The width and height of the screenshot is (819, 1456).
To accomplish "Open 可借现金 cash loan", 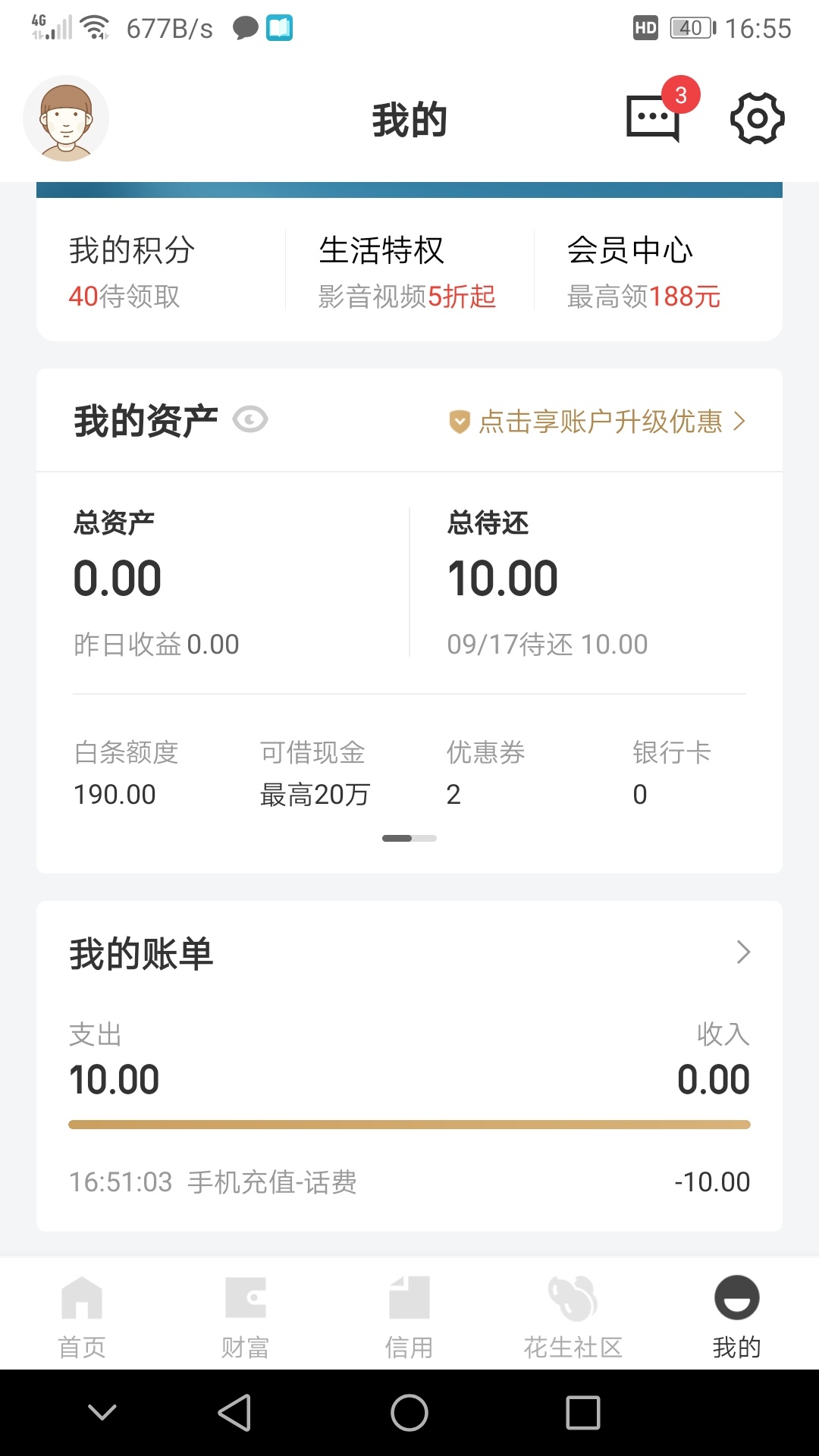I will coord(315,773).
